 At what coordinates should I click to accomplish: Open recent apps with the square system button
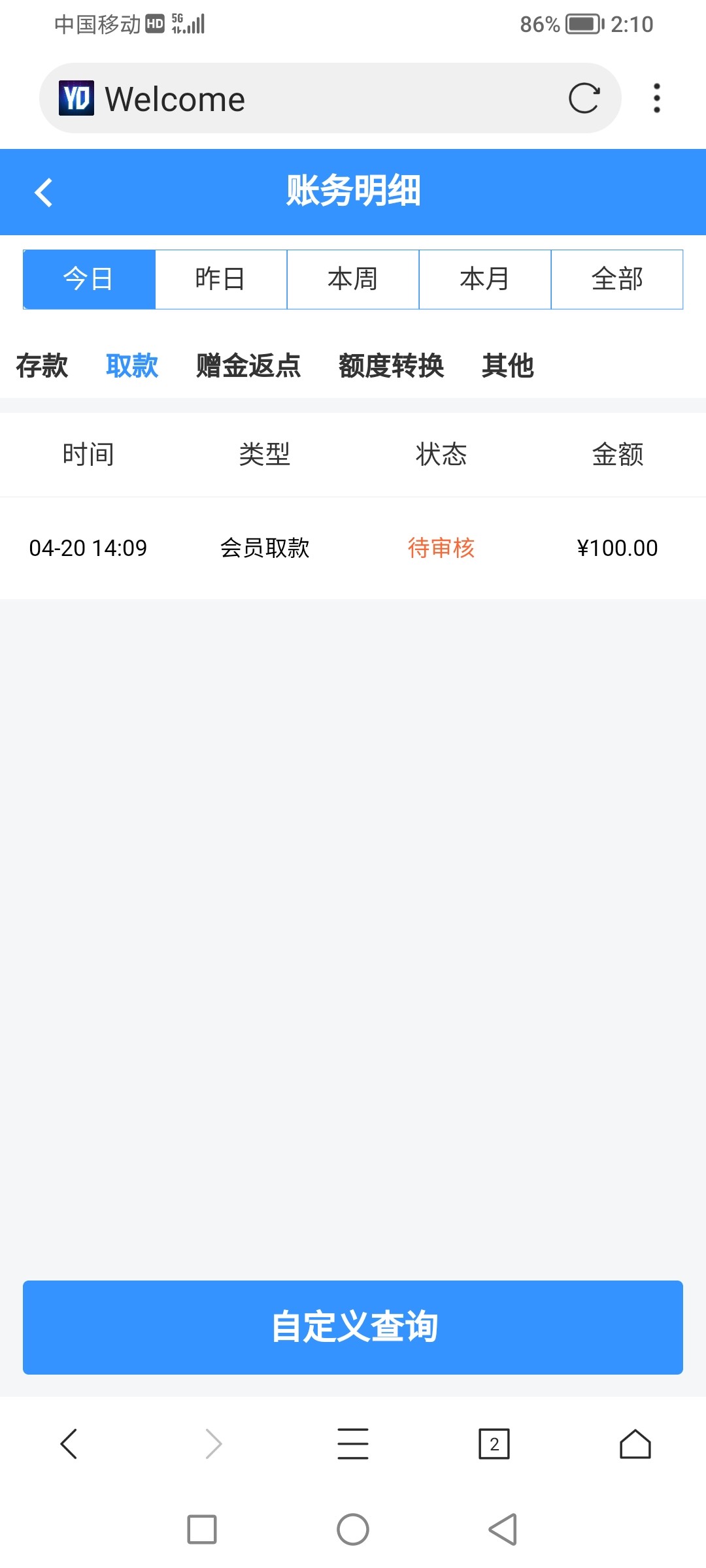point(202,1529)
